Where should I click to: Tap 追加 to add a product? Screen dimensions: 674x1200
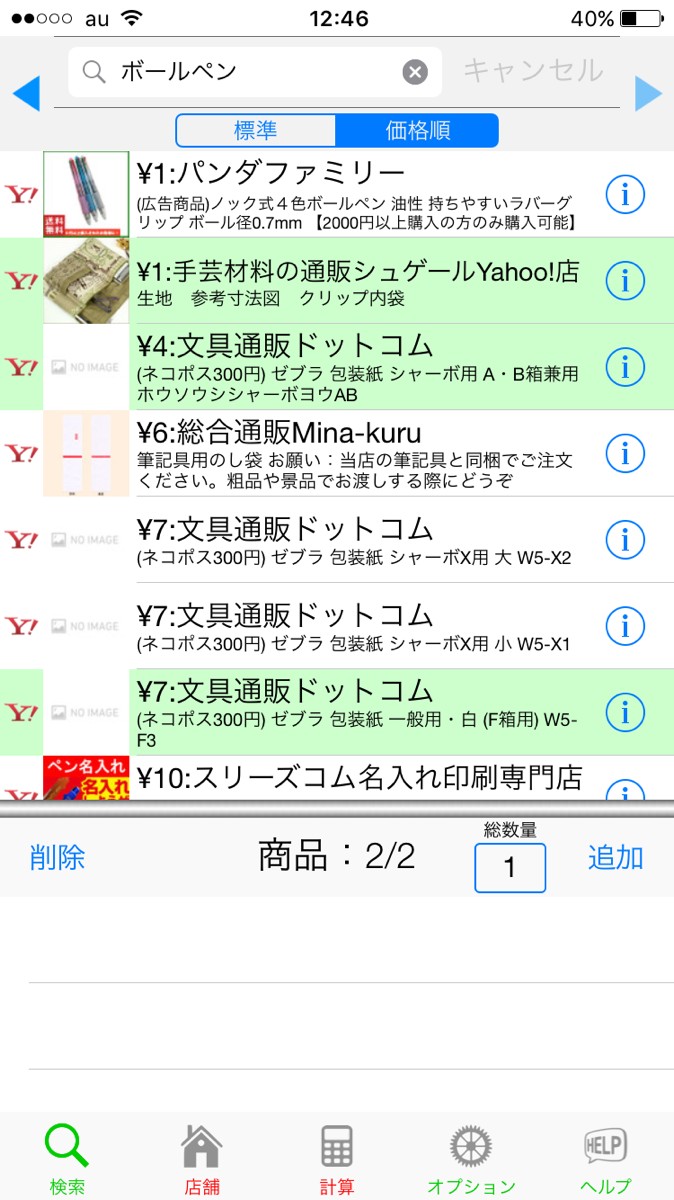coord(615,857)
